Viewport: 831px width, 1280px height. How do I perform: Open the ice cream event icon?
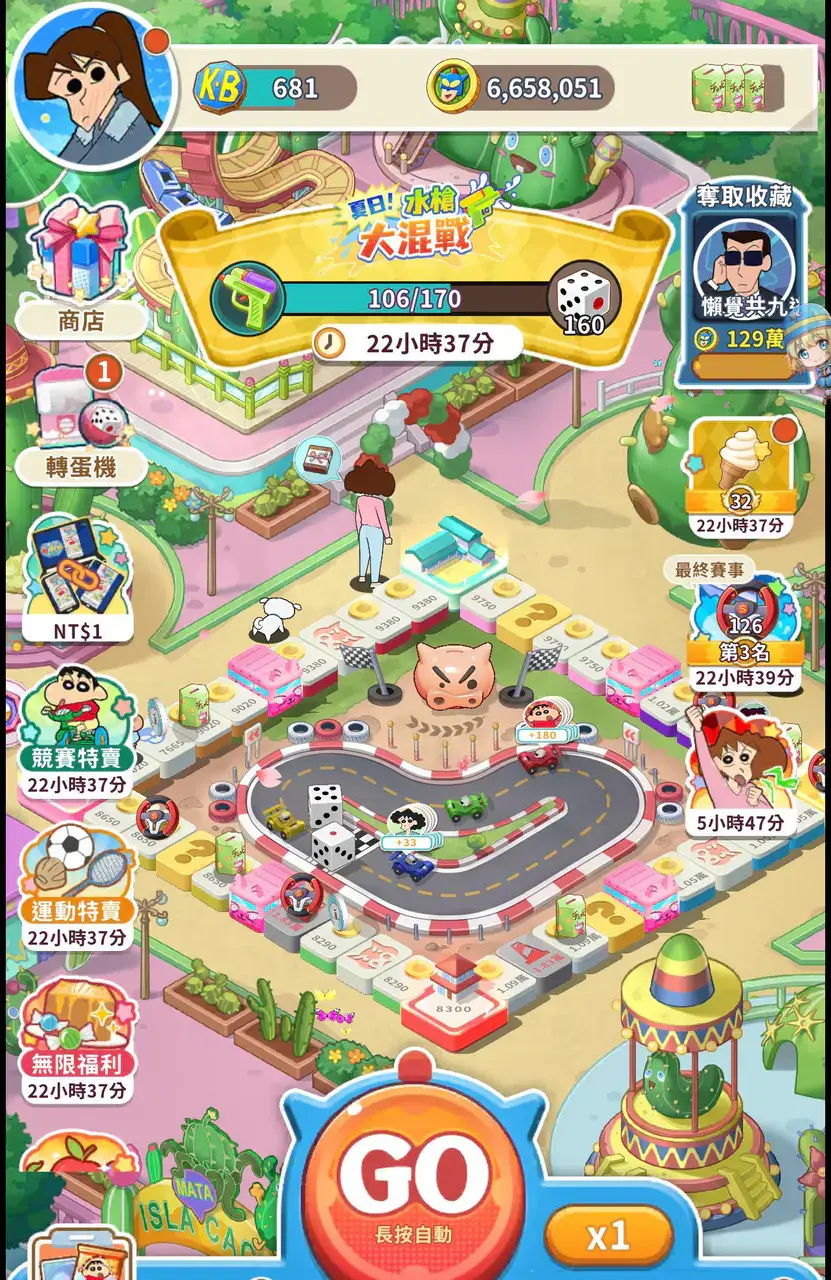[x=741, y=470]
